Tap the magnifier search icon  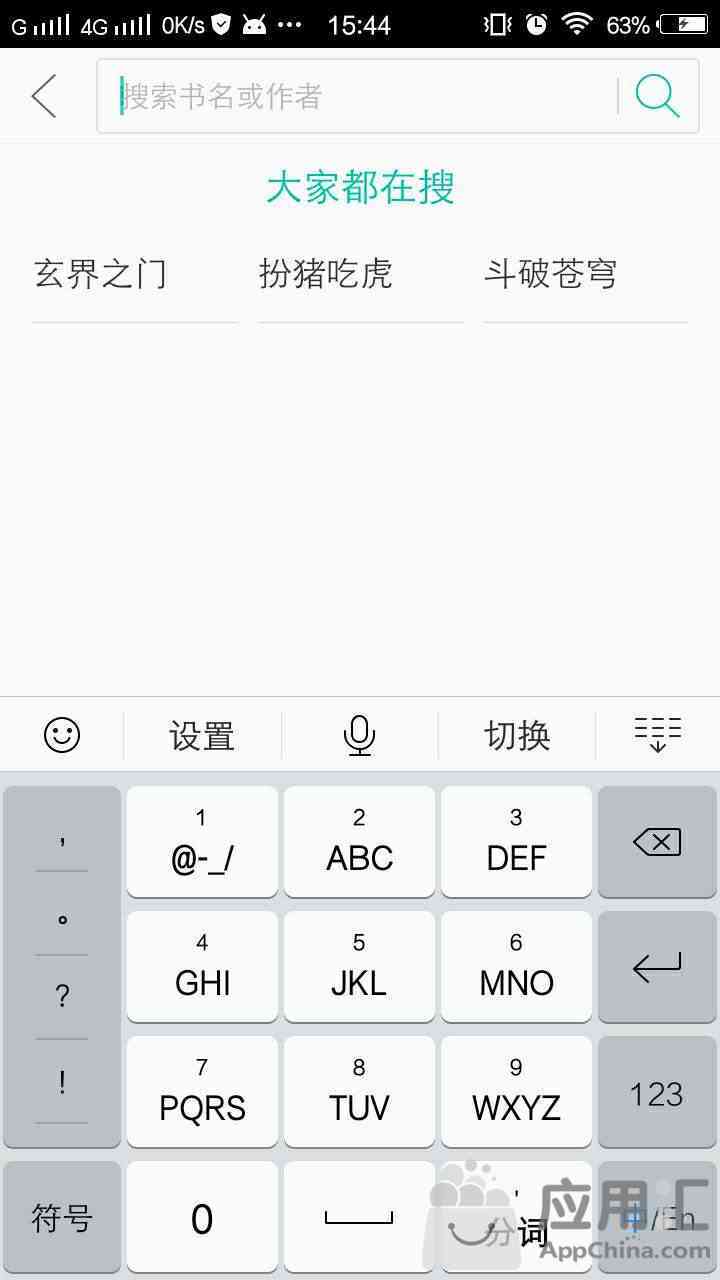(657, 96)
